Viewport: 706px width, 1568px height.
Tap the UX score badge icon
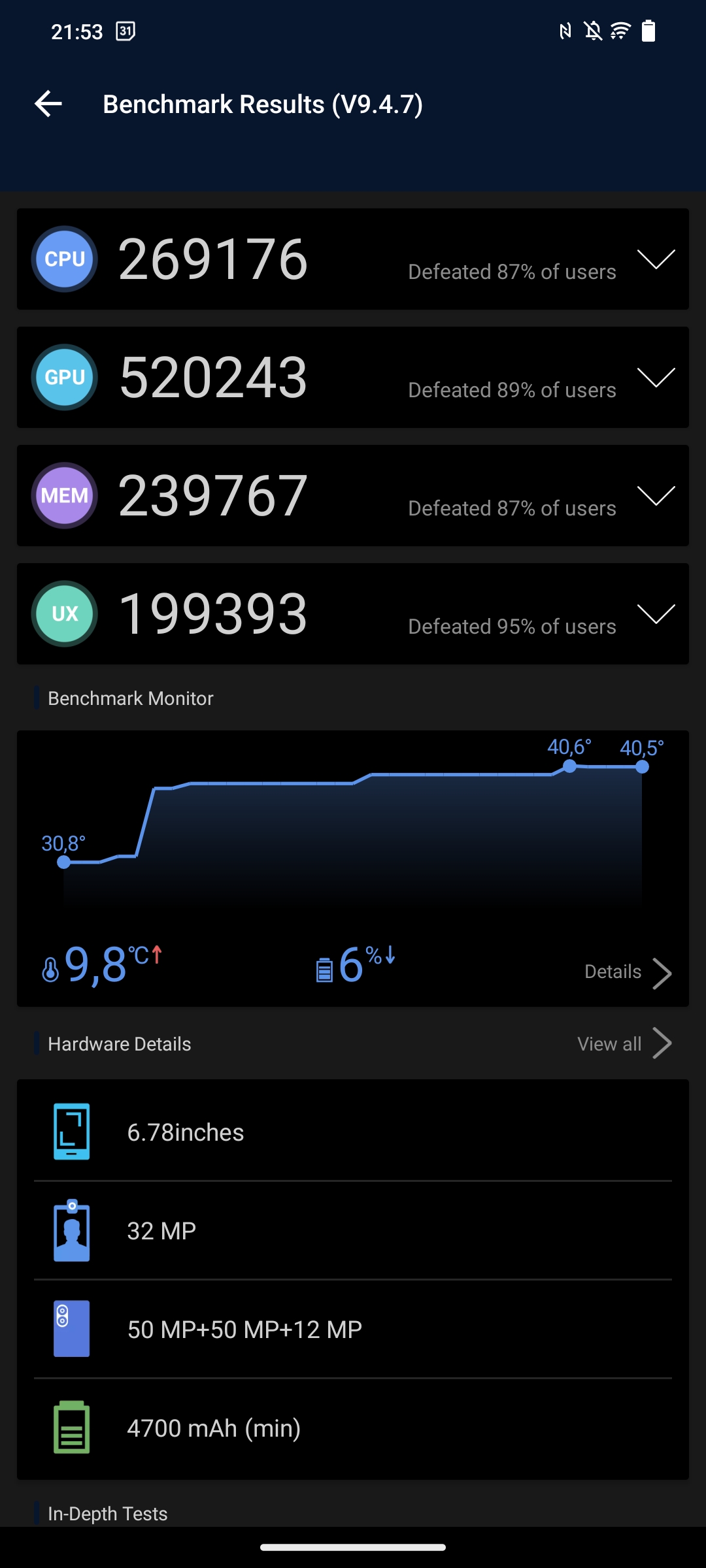pos(63,614)
